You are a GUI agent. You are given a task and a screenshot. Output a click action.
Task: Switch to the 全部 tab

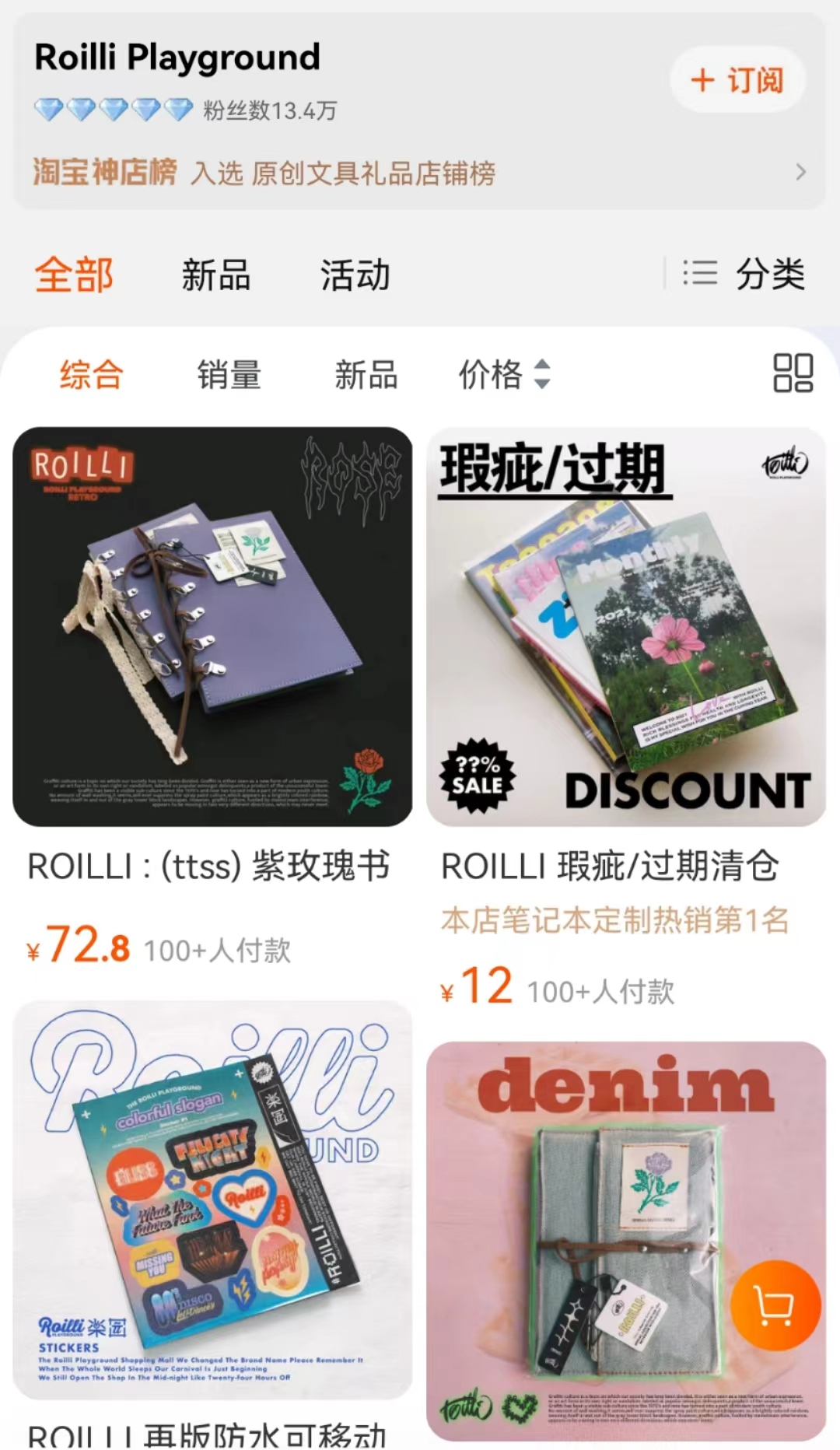pos(75,275)
